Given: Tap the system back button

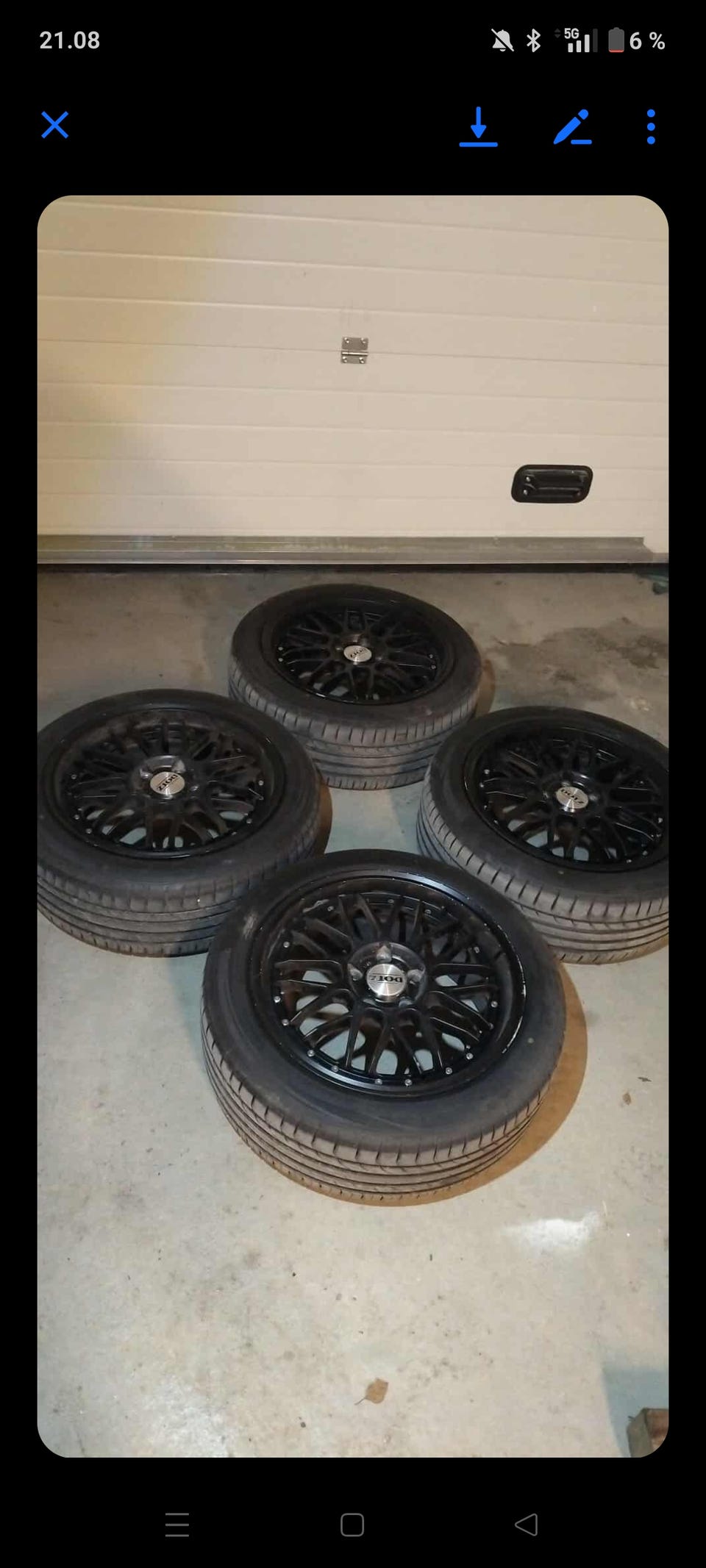Looking at the screenshot, I should tap(526, 1525).
